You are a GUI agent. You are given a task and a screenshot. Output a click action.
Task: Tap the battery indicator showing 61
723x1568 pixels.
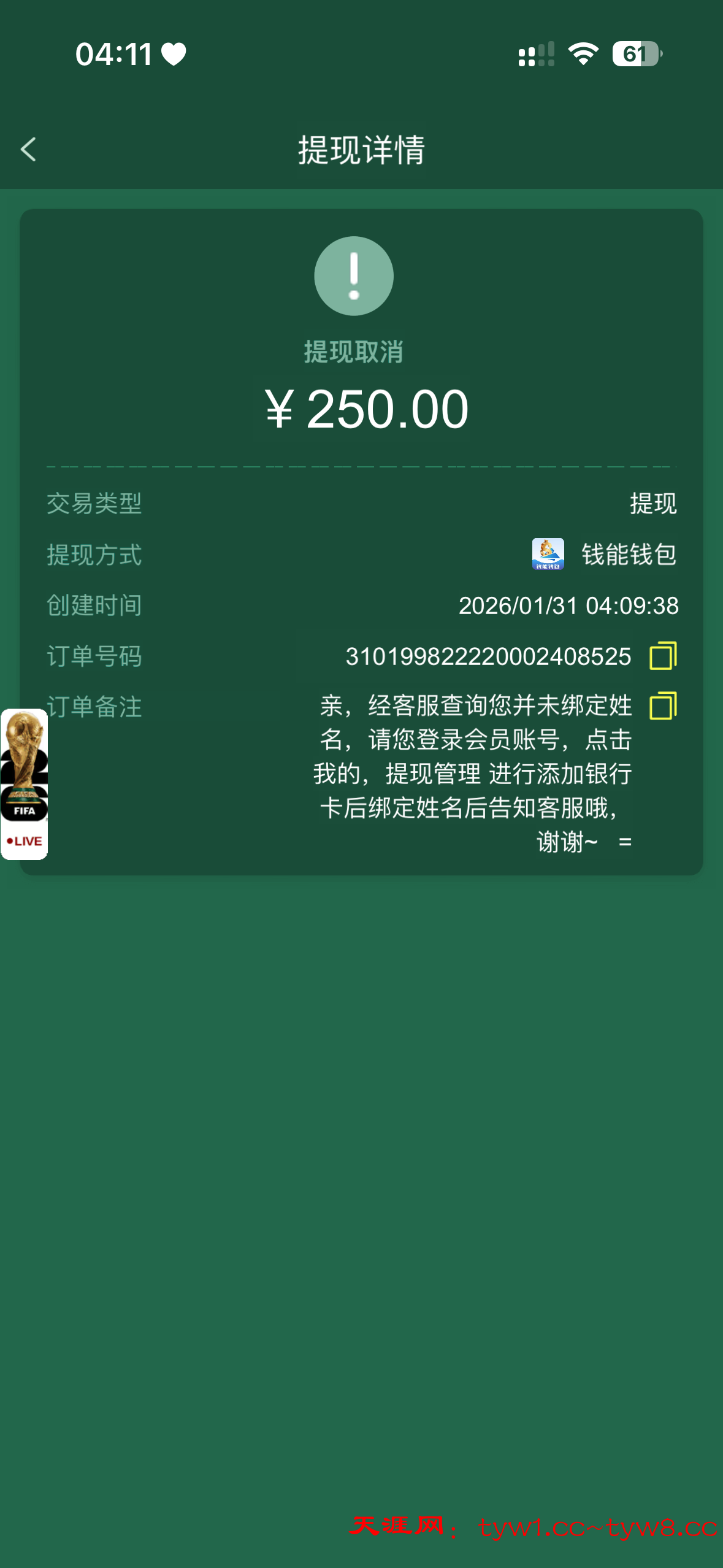[x=636, y=54]
